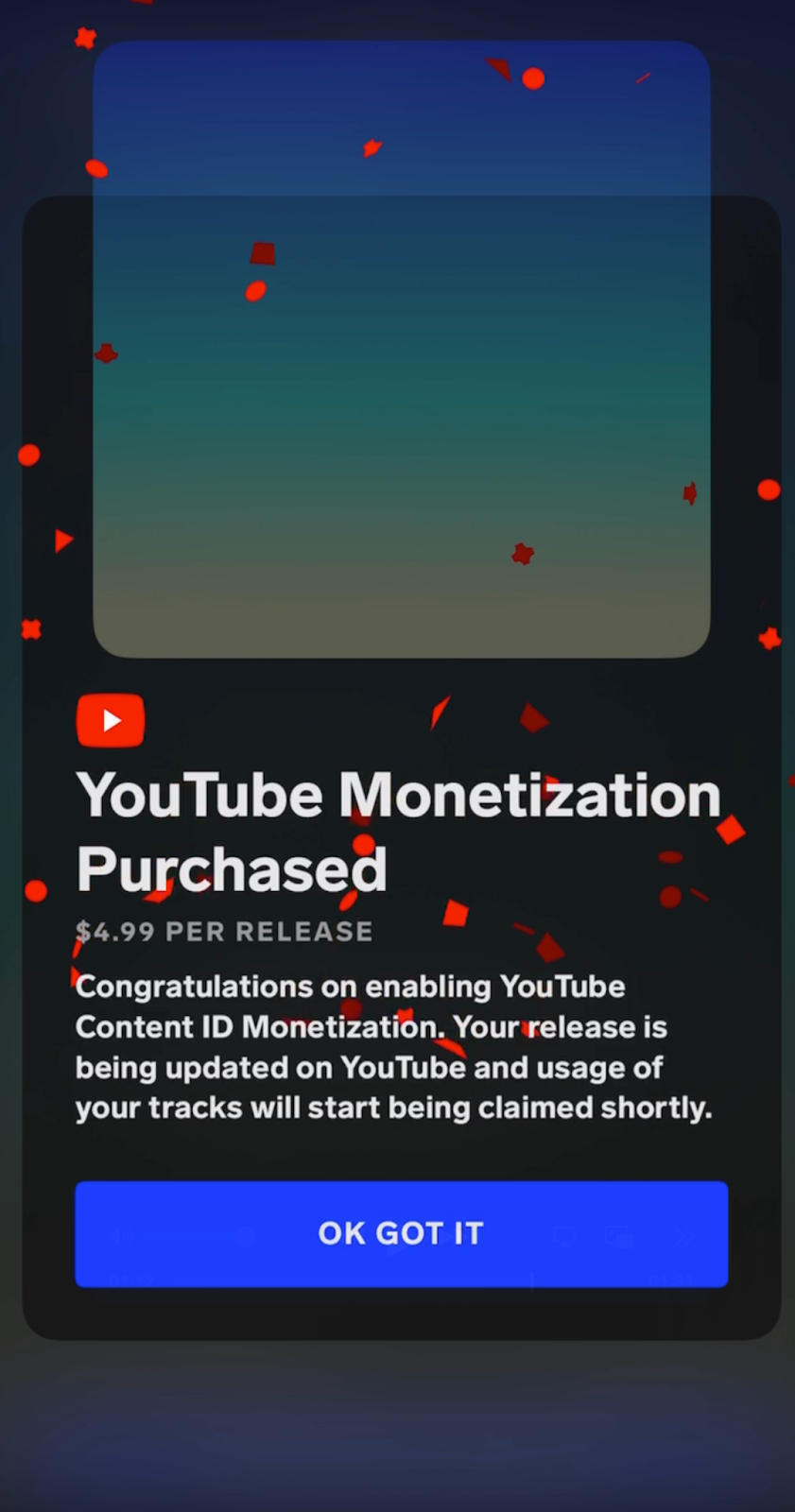Confirm with the OK GOT IT button
The image size is (795, 1512).
tap(401, 1233)
